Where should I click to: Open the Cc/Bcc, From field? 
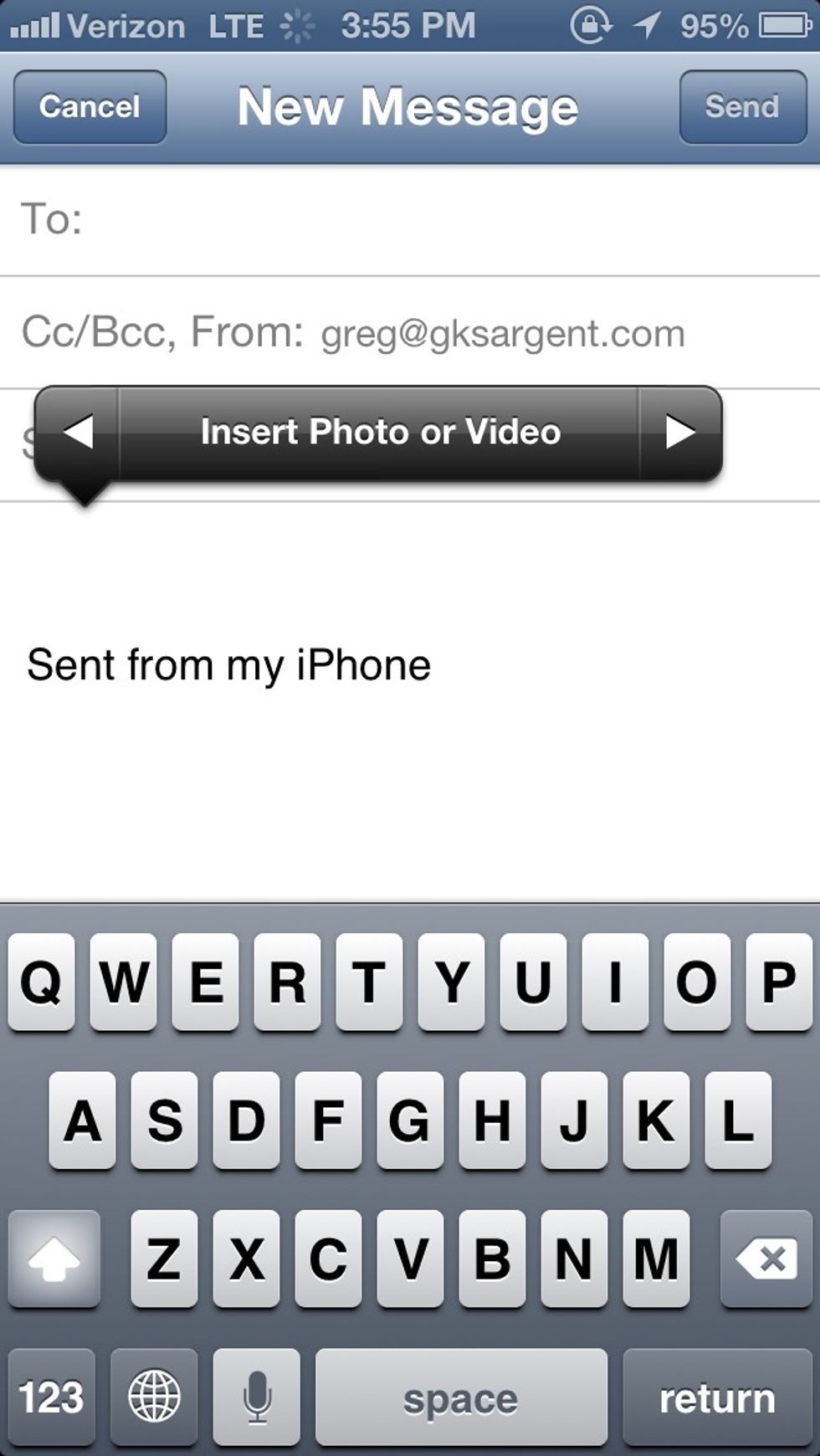click(x=410, y=332)
